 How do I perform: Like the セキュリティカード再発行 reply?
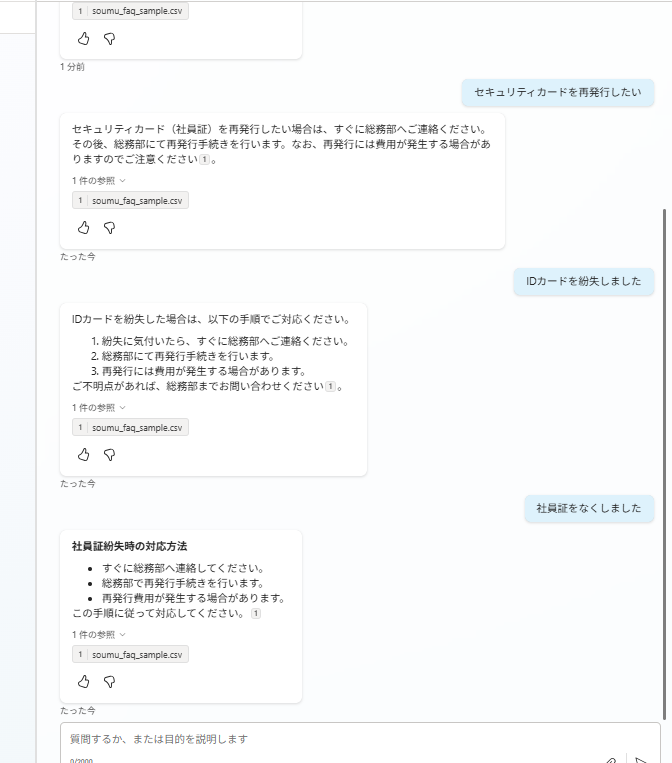click(83, 227)
